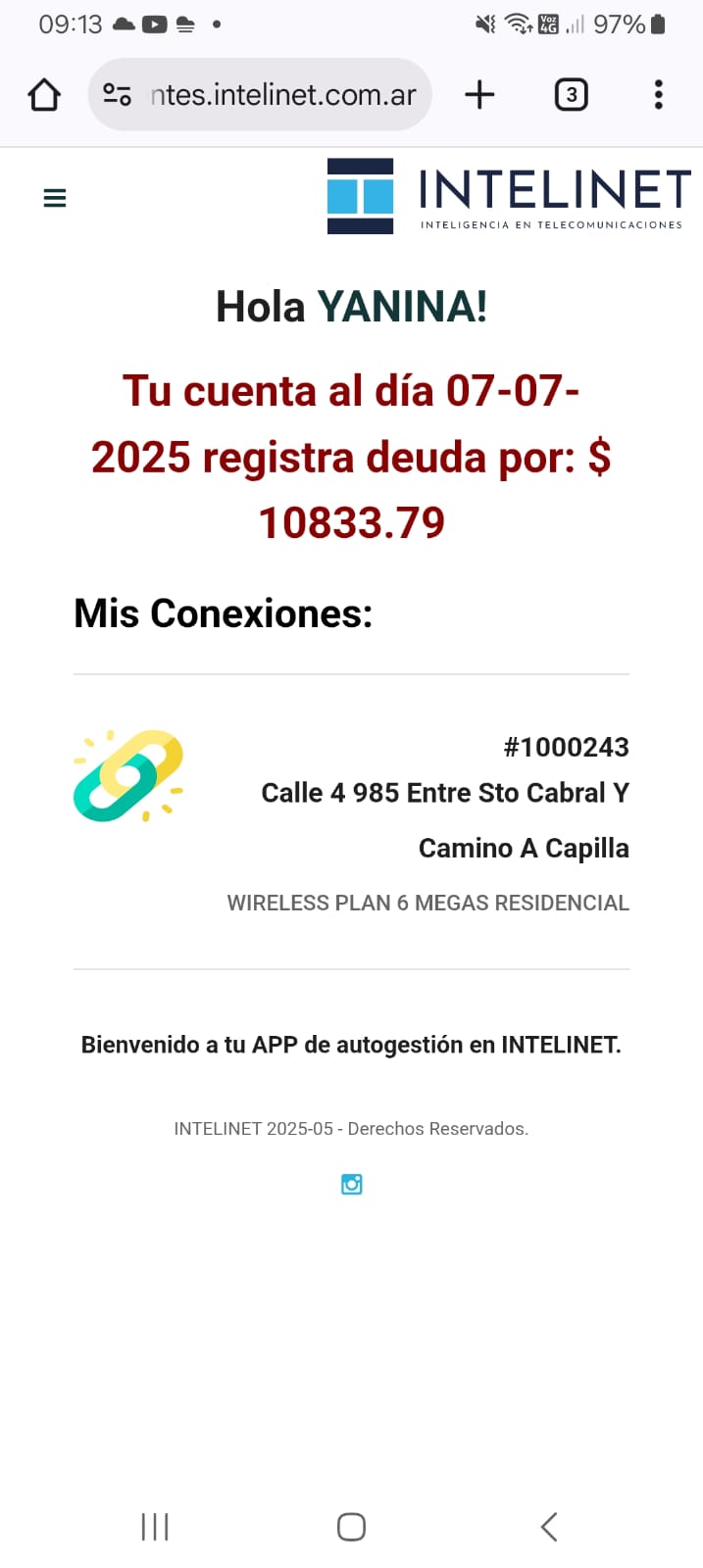Show the open tabs switcher
Image resolution: width=703 pixels, height=1568 pixels.
[571, 95]
